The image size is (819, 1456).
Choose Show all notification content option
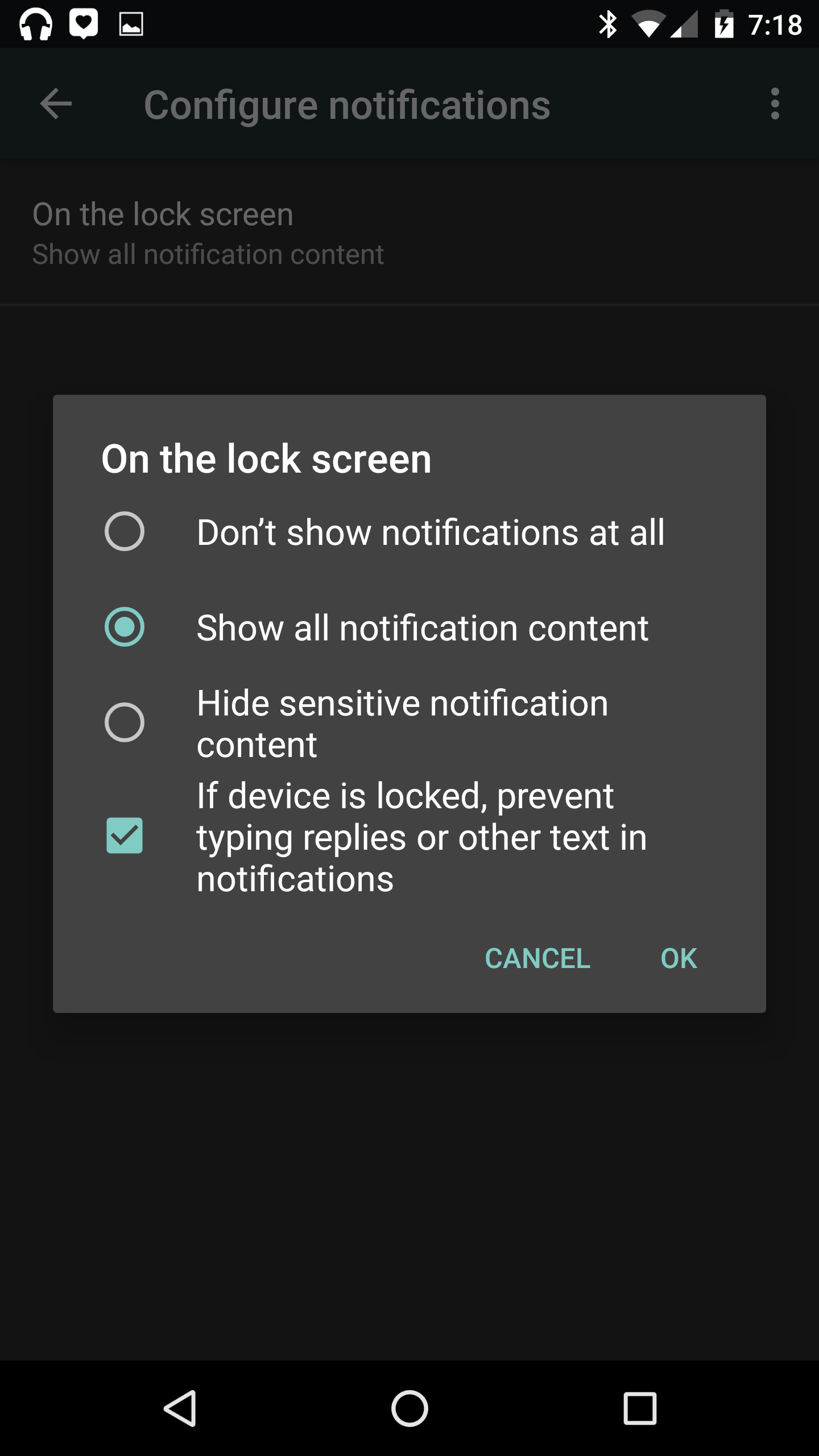(409, 627)
